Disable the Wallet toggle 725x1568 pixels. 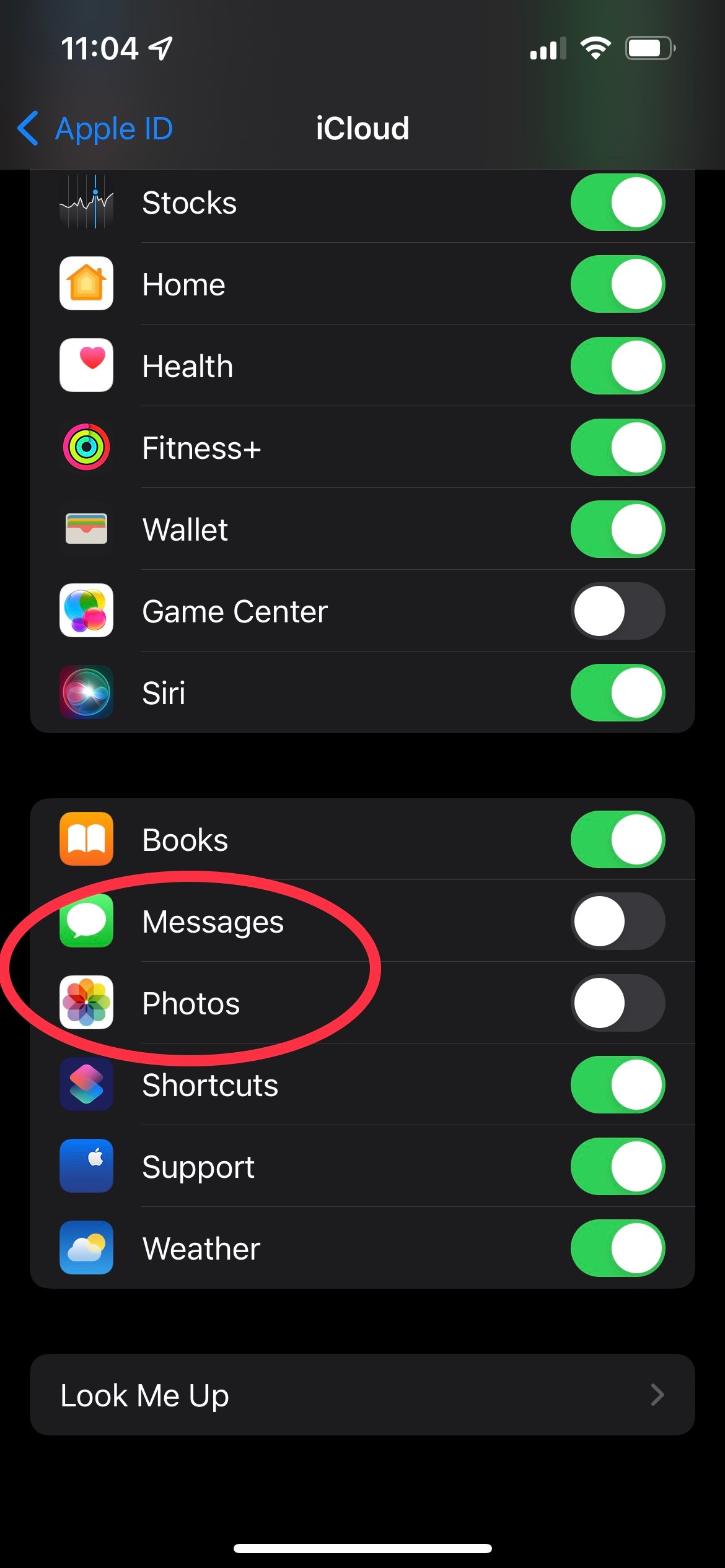(x=618, y=529)
